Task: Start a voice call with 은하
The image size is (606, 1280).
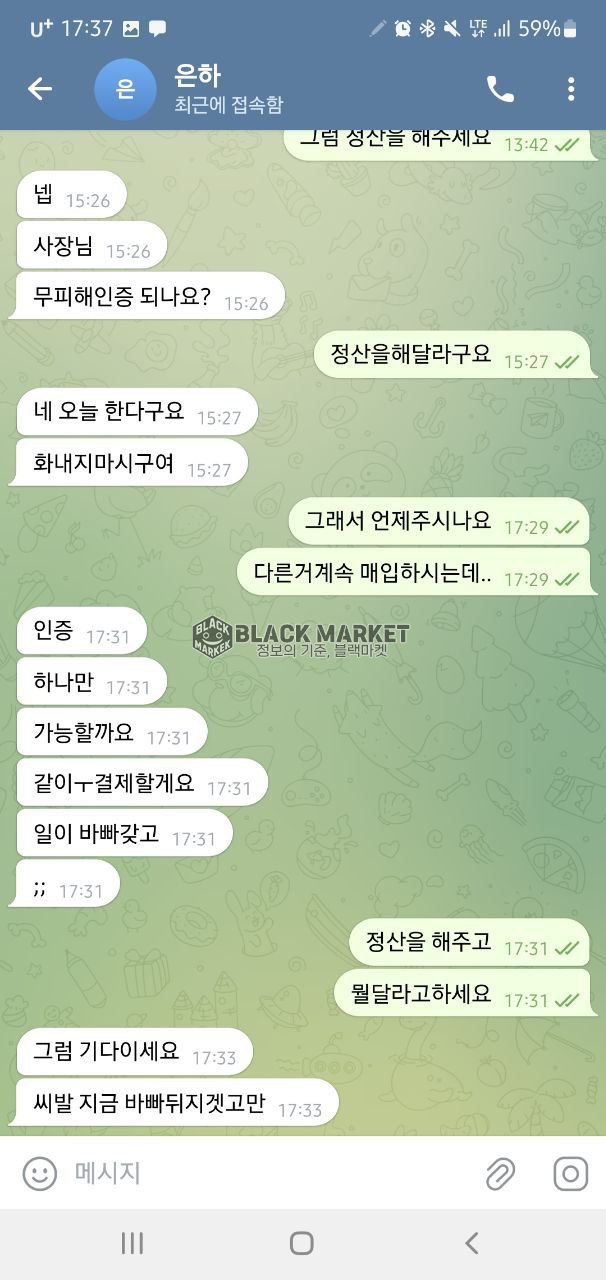Action: pyautogui.click(x=500, y=89)
